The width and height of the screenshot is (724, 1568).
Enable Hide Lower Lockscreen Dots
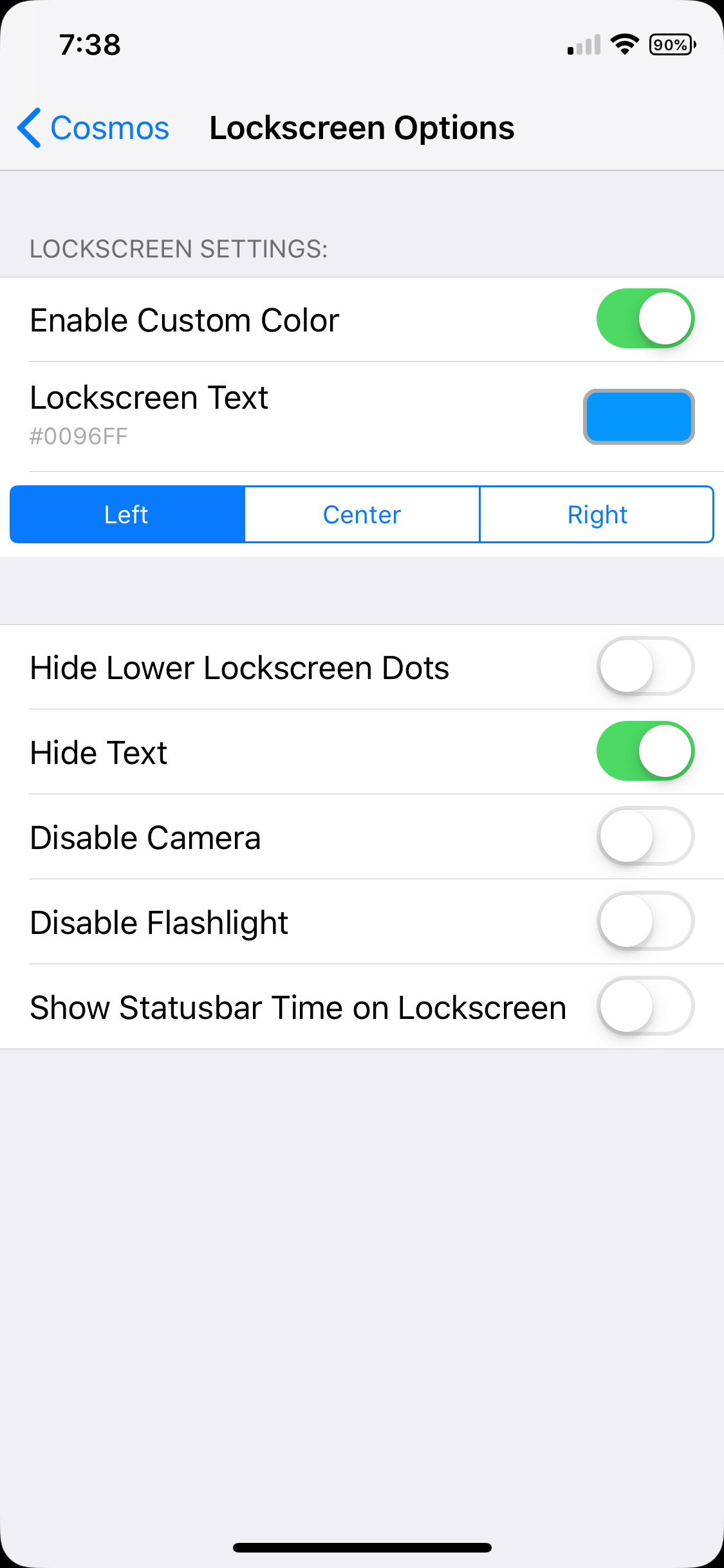645,666
